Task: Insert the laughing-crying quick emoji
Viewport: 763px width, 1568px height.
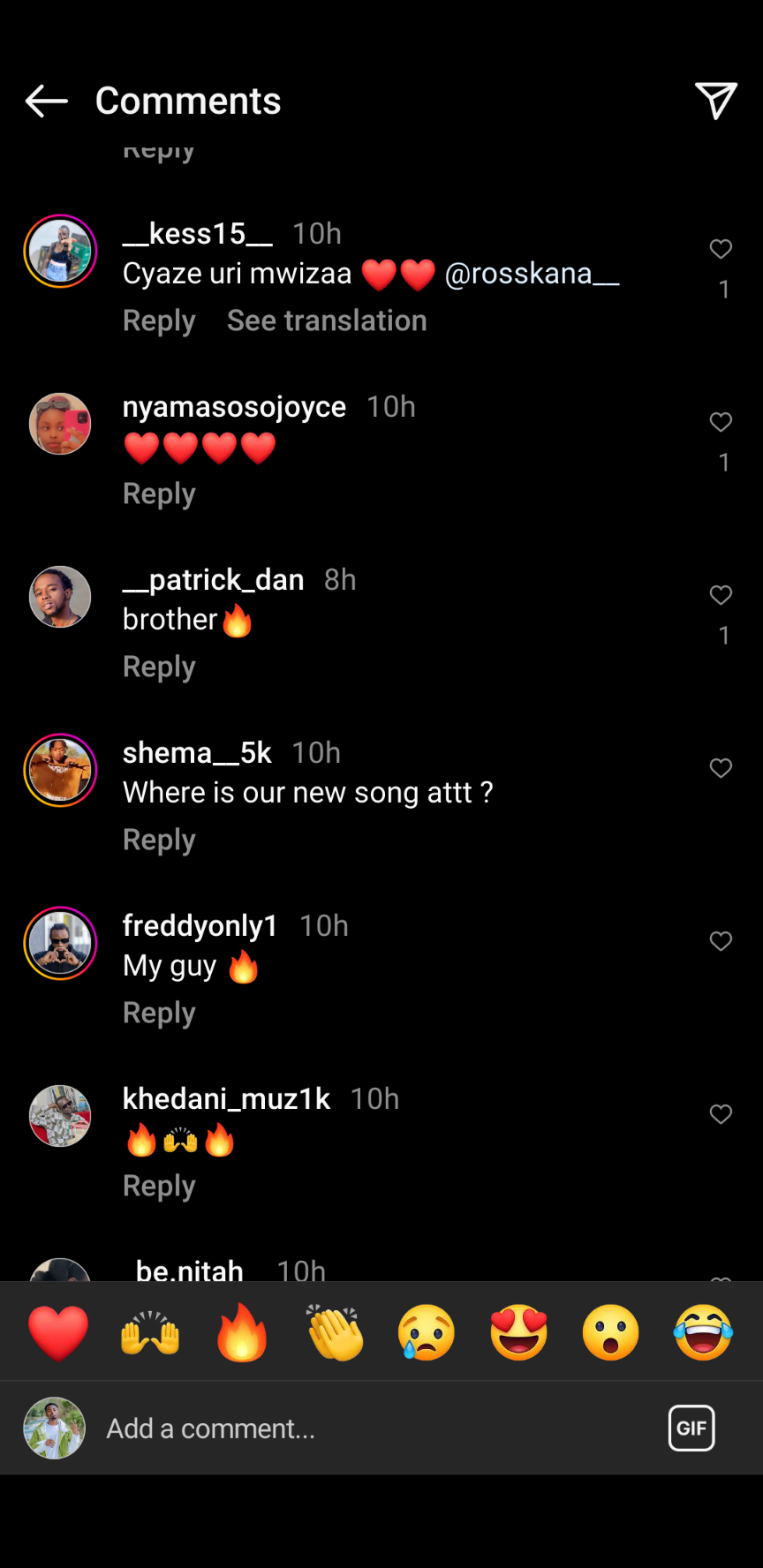Action: click(x=703, y=1332)
